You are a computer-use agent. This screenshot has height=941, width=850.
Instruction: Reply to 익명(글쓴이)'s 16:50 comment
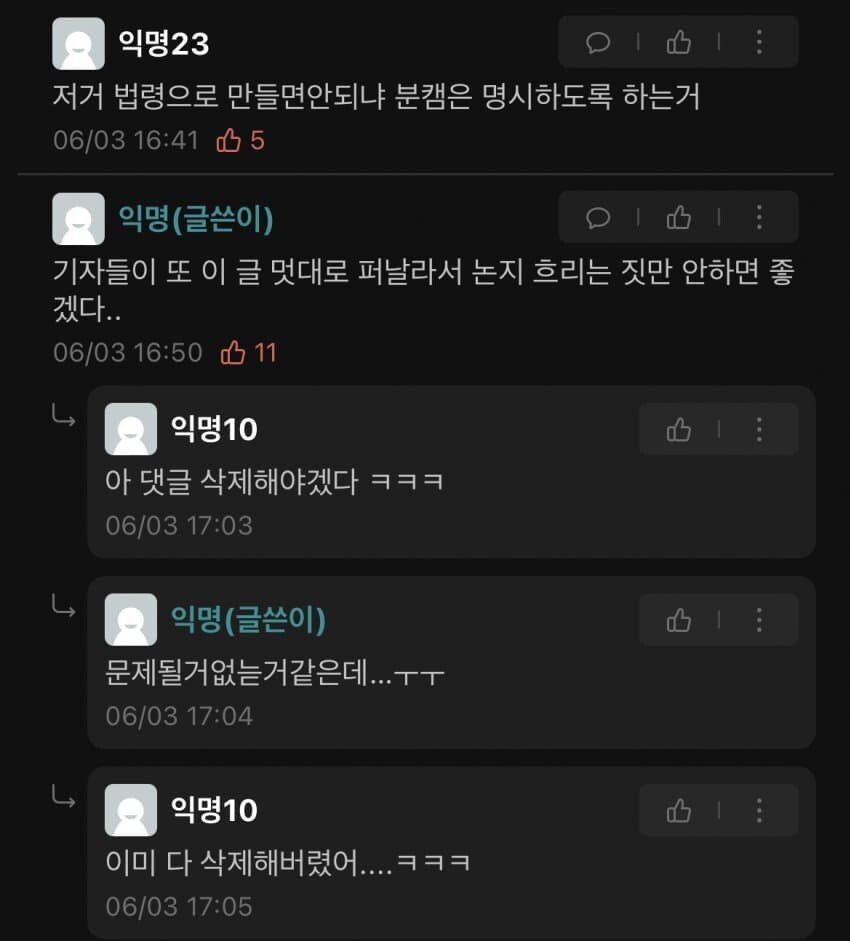pyautogui.click(x=598, y=217)
